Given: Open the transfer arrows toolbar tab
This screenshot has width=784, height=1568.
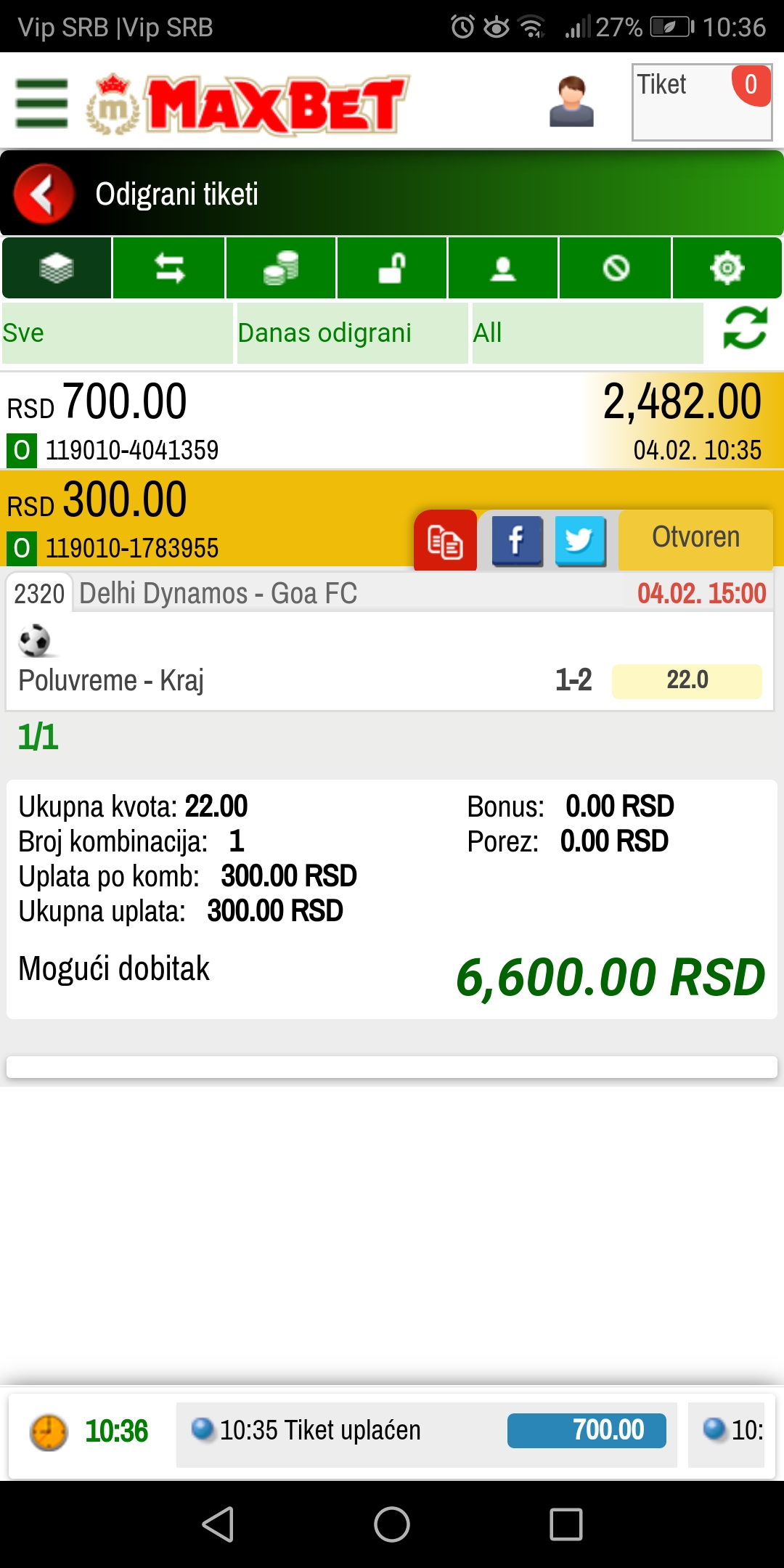Looking at the screenshot, I should click(169, 268).
